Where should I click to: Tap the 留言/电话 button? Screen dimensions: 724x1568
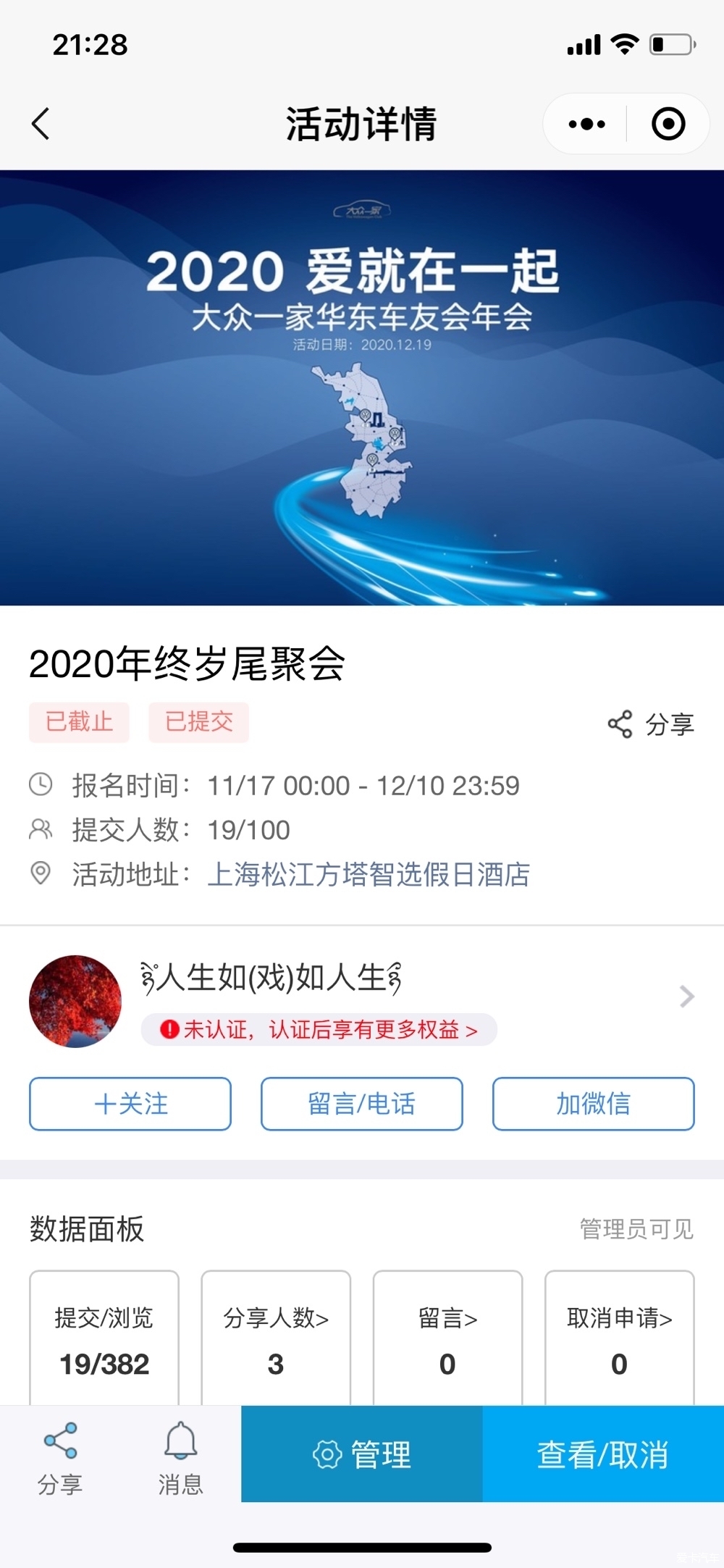click(362, 1104)
